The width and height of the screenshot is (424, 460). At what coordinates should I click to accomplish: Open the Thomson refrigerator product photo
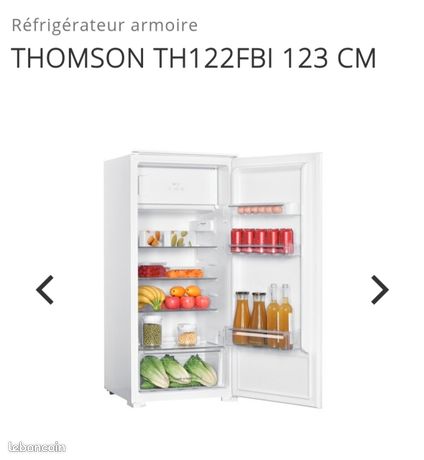click(213, 279)
